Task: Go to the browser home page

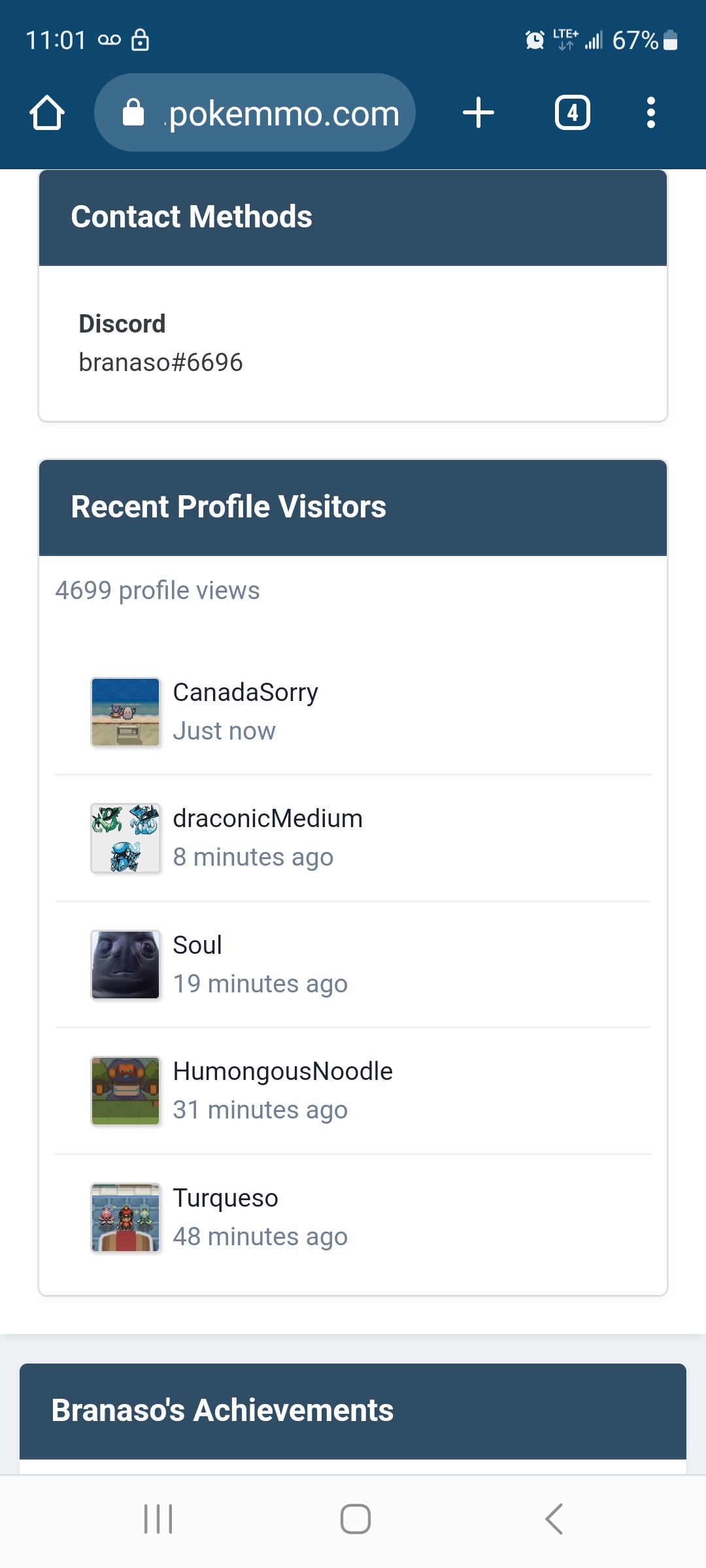Action: coord(47,113)
